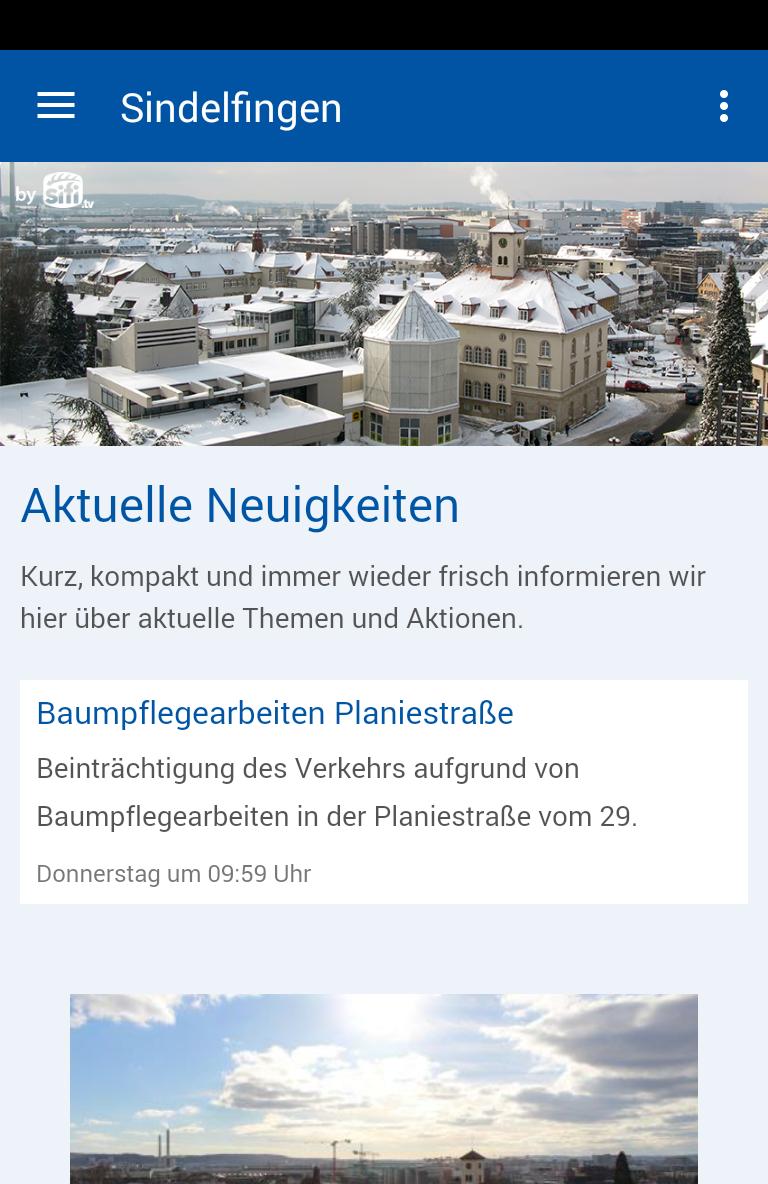Tap the Sindelfingen title in the toolbar
Screen dimensions: 768x1184
click(231, 107)
